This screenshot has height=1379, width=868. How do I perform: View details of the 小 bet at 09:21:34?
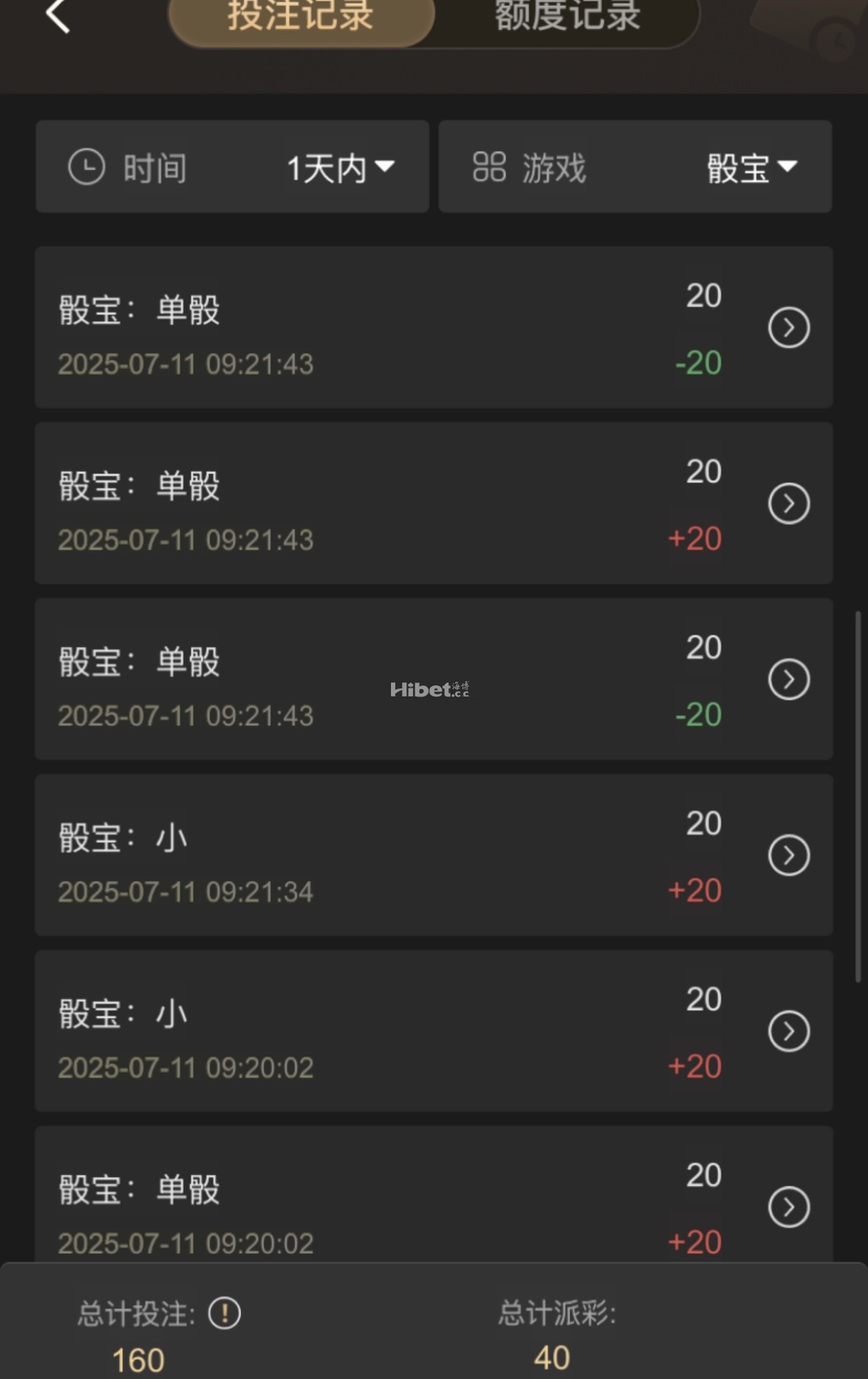coord(788,856)
